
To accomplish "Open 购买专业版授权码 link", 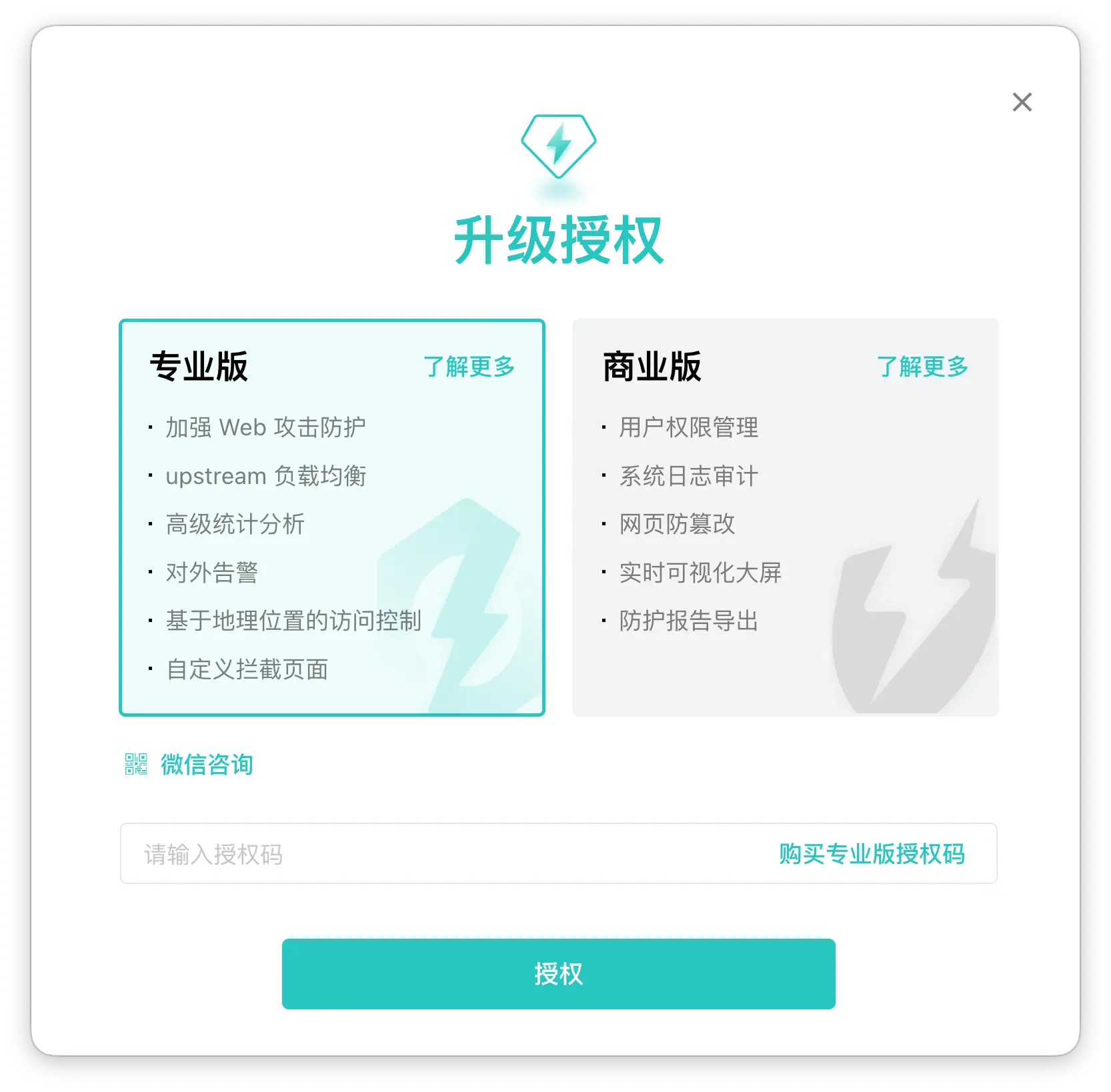I will click(872, 854).
